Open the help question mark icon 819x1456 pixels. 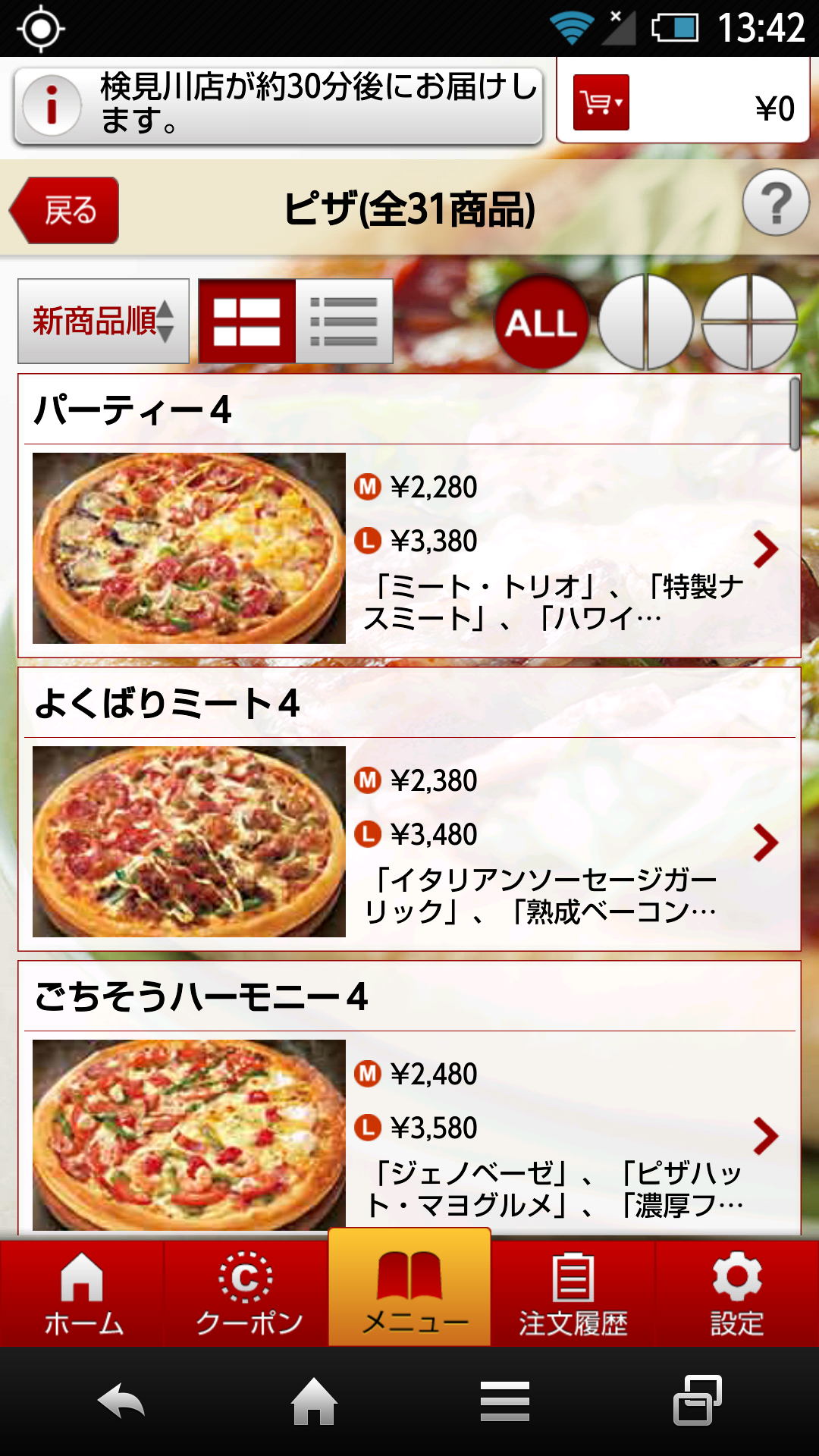pyautogui.click(x=776, y=202)
